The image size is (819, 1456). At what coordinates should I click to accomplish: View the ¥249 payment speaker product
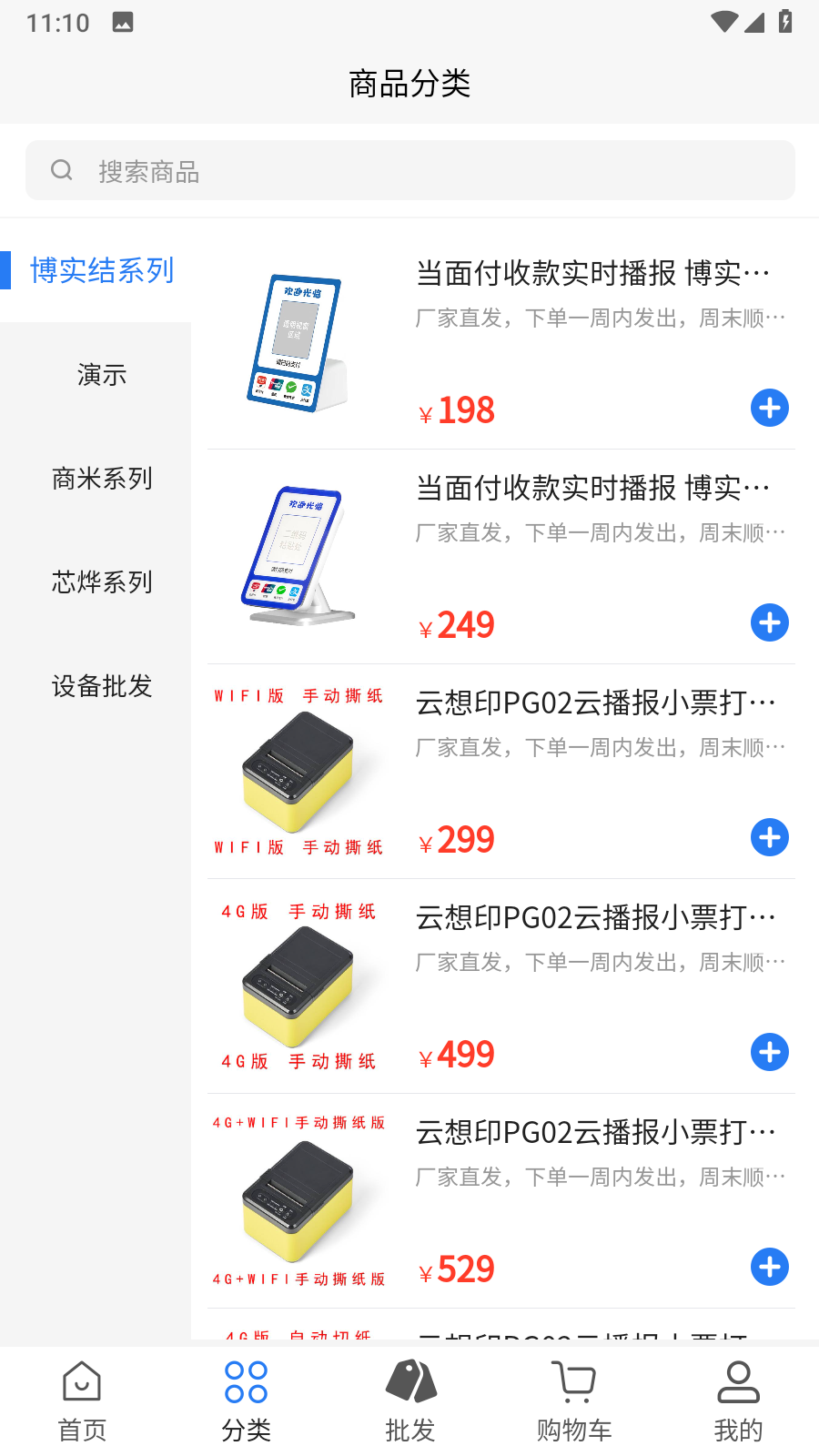tap(591, 488)
